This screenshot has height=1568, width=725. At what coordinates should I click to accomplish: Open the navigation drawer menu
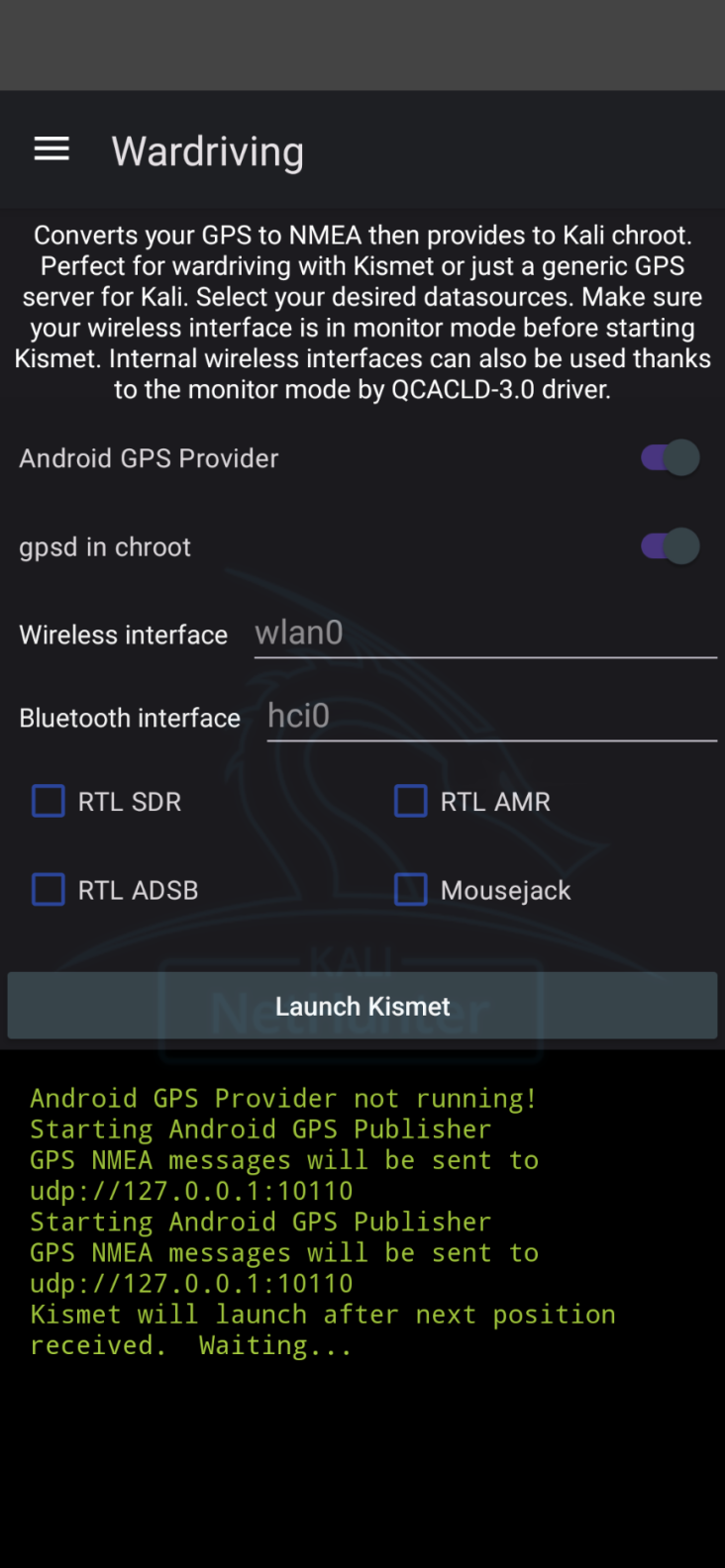coord(52,149)
